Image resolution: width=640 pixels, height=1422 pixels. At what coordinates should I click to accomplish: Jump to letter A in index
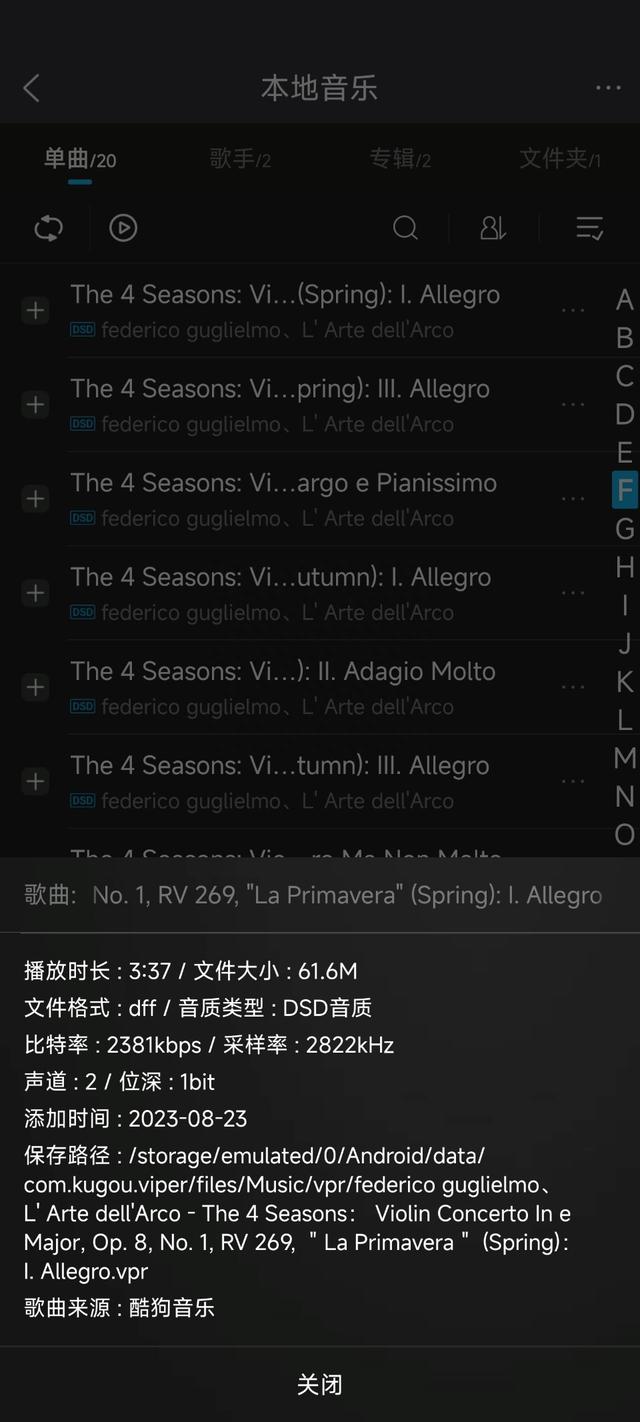(625, 300)
